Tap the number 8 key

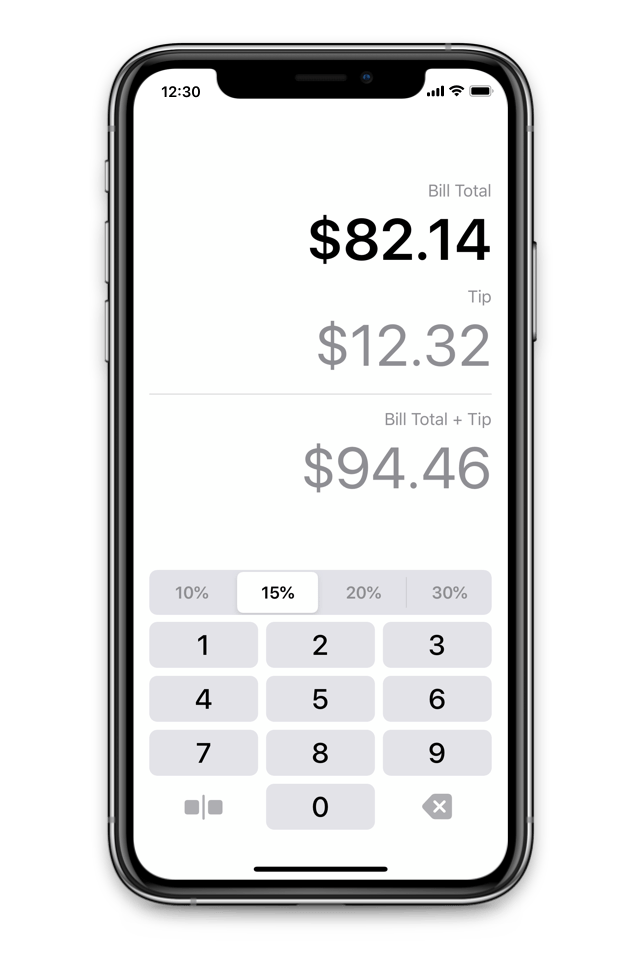click(320, 753)
